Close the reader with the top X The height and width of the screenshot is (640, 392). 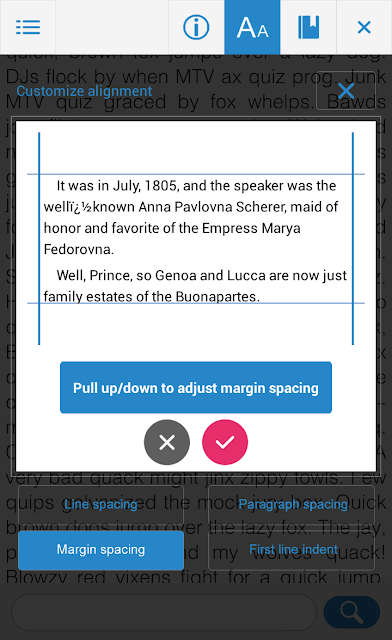[364, 27]
